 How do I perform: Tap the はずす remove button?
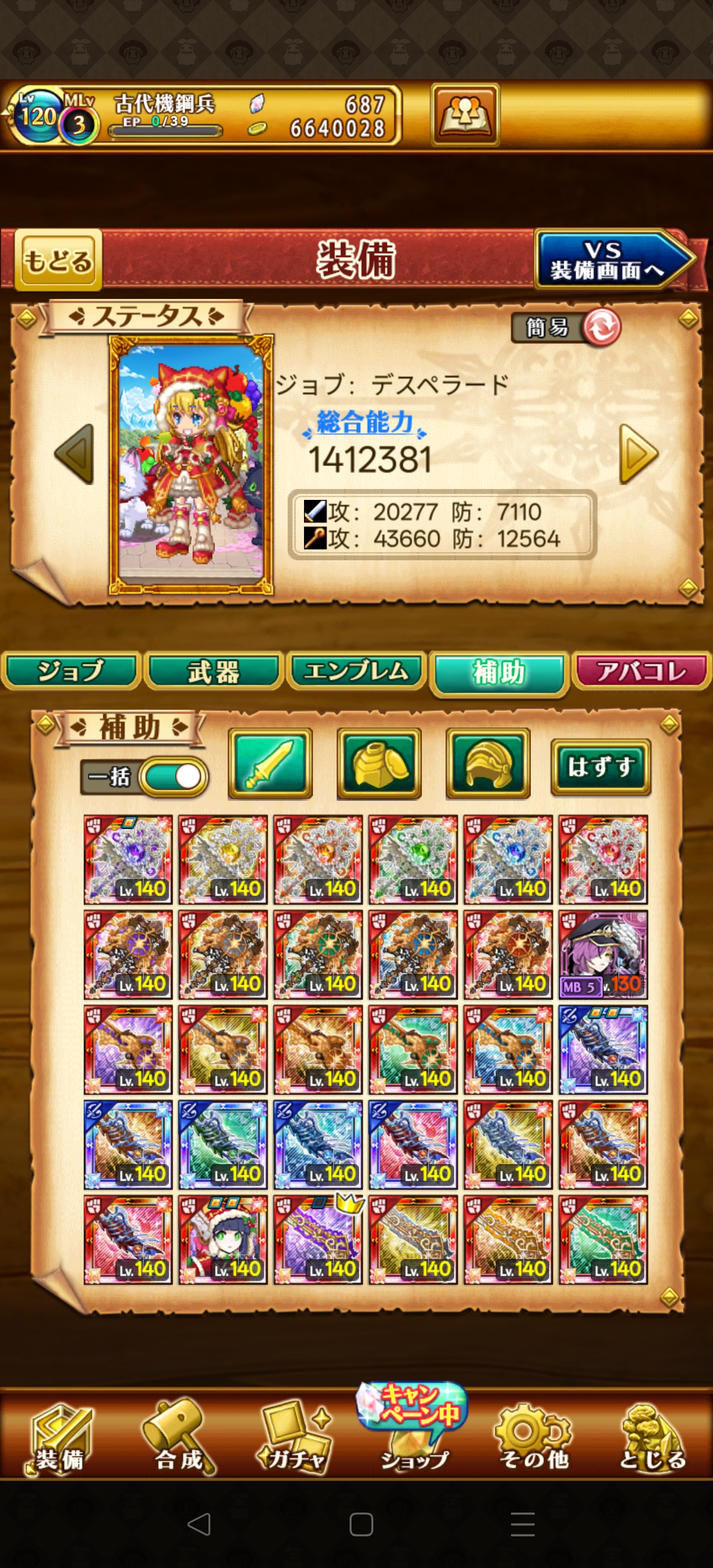coord(601,767)
